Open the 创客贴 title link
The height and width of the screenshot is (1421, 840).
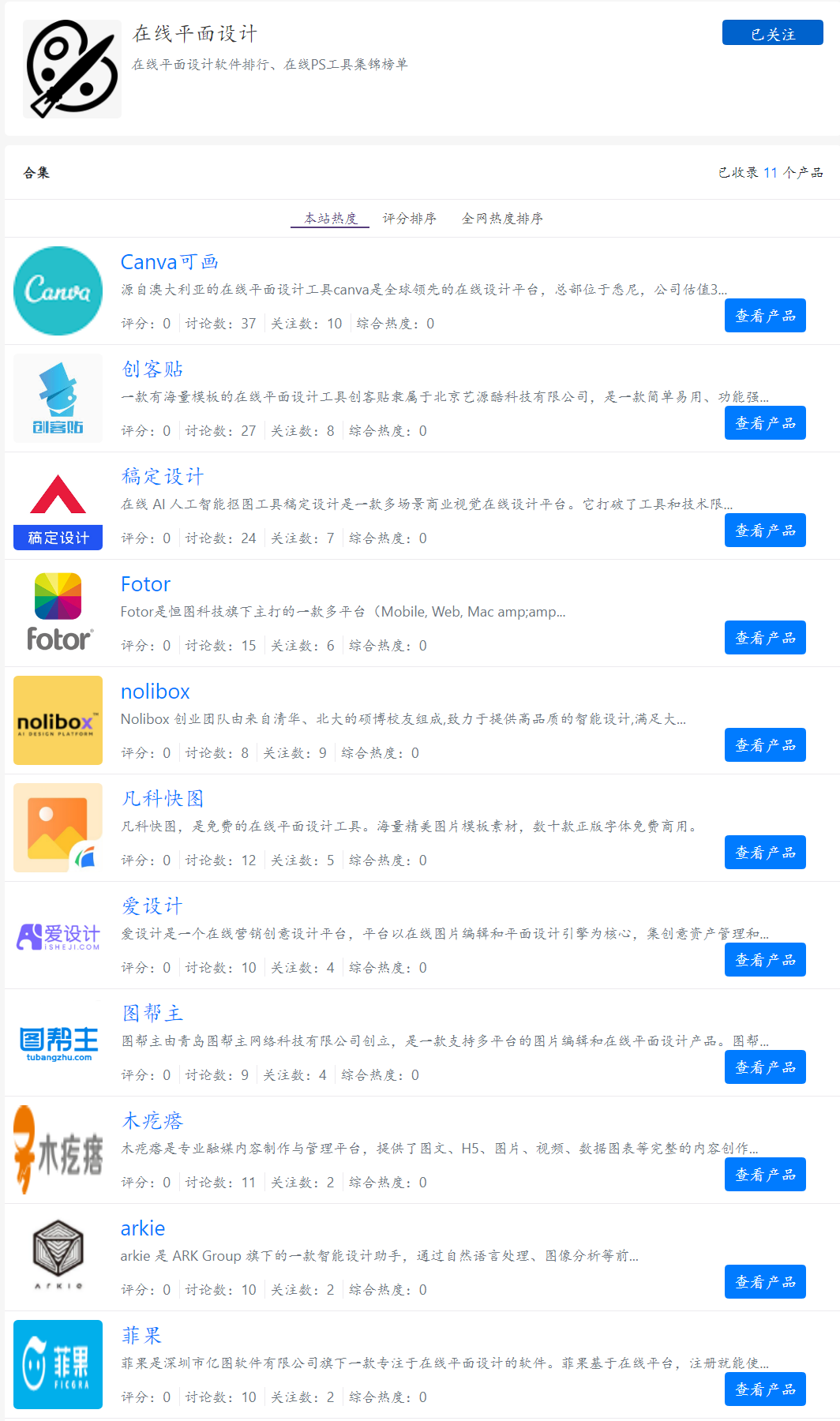(152, 369)
